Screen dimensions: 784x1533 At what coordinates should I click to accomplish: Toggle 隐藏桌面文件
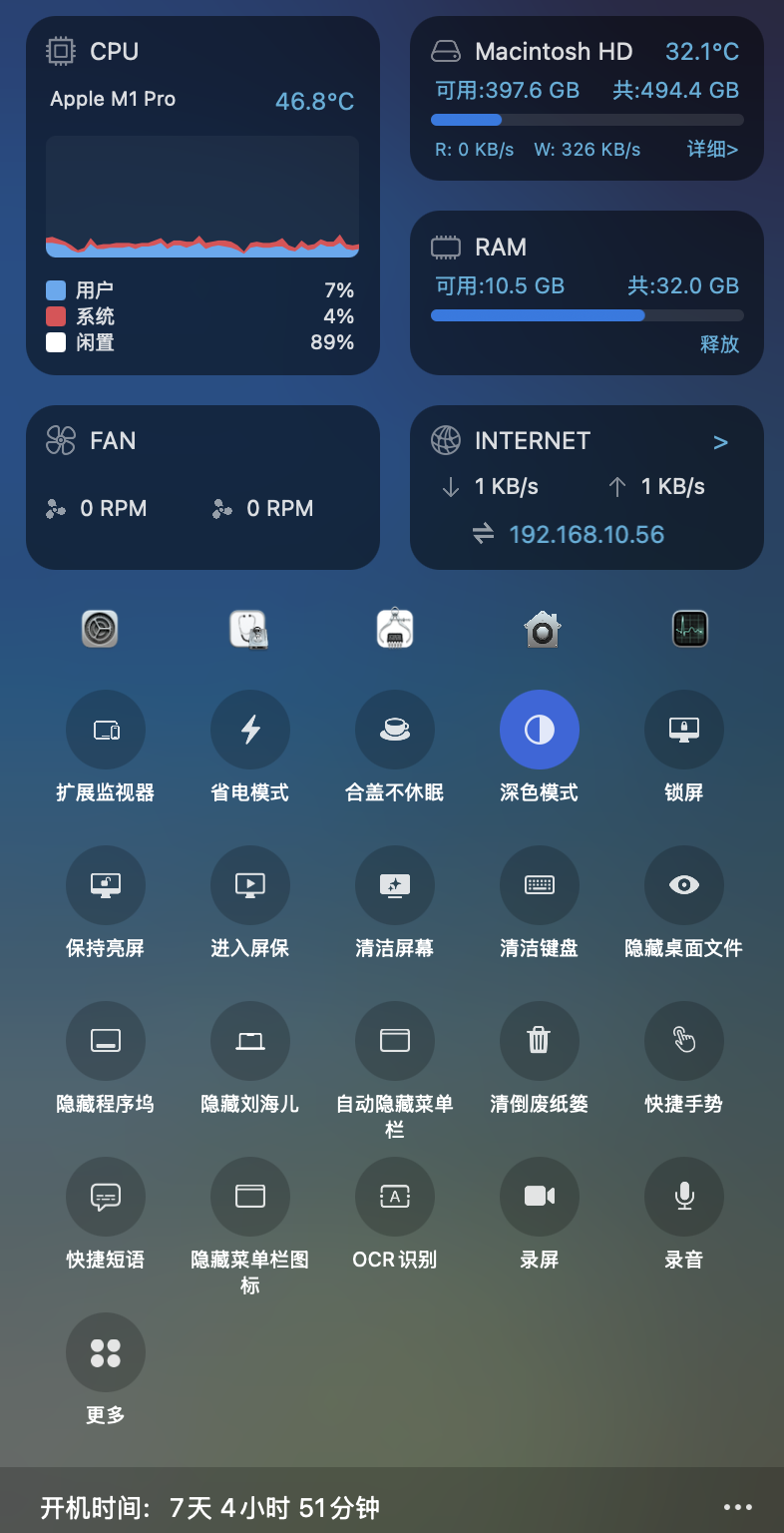click(684, 886)
